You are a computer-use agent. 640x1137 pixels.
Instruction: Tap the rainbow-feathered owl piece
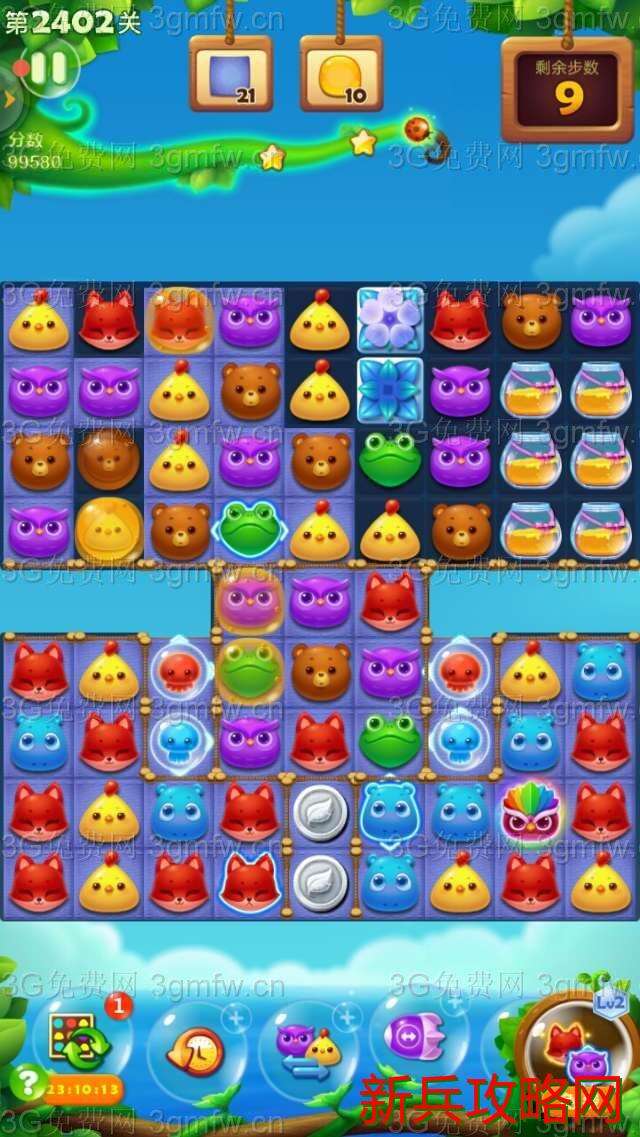tap(531, 811)
